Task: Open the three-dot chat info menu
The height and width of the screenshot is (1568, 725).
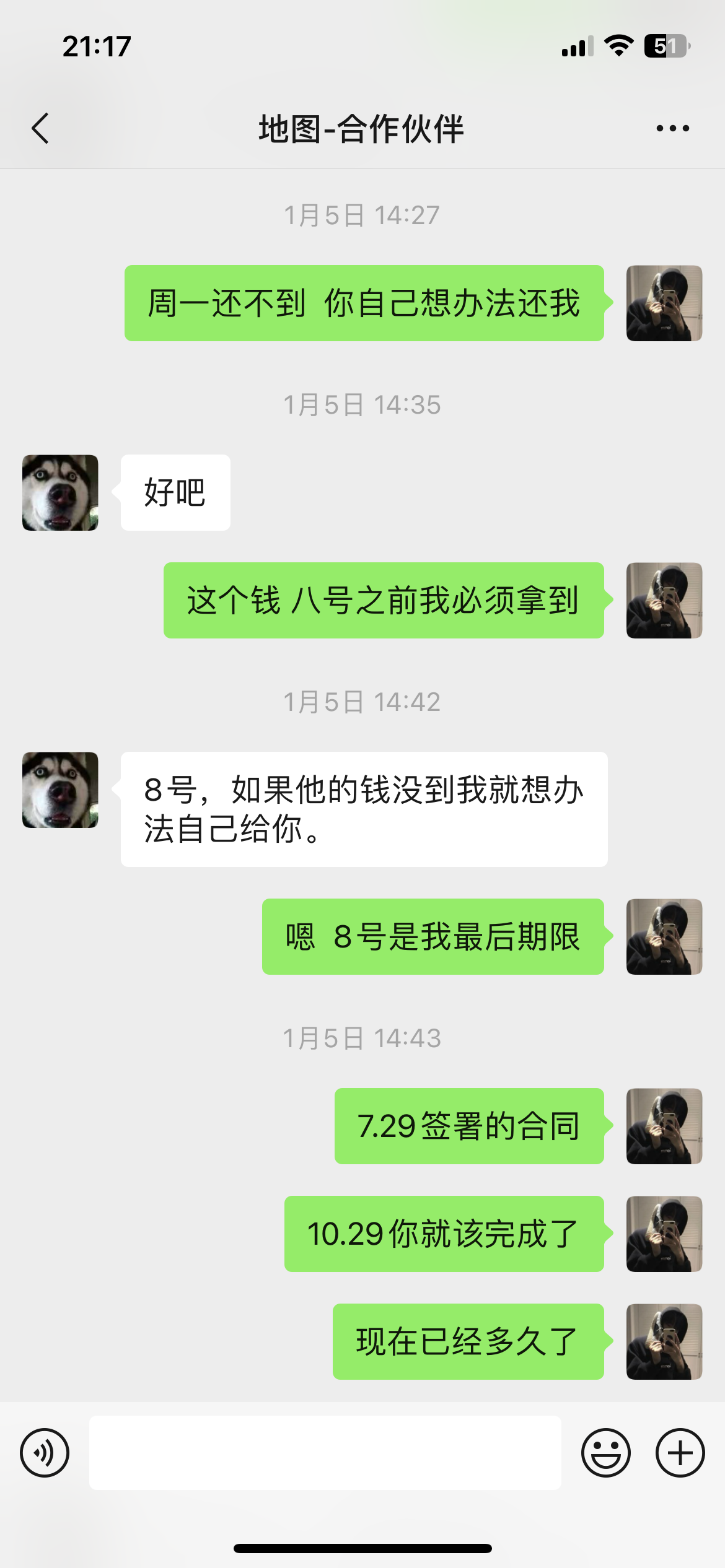Action: coord(672,129)
